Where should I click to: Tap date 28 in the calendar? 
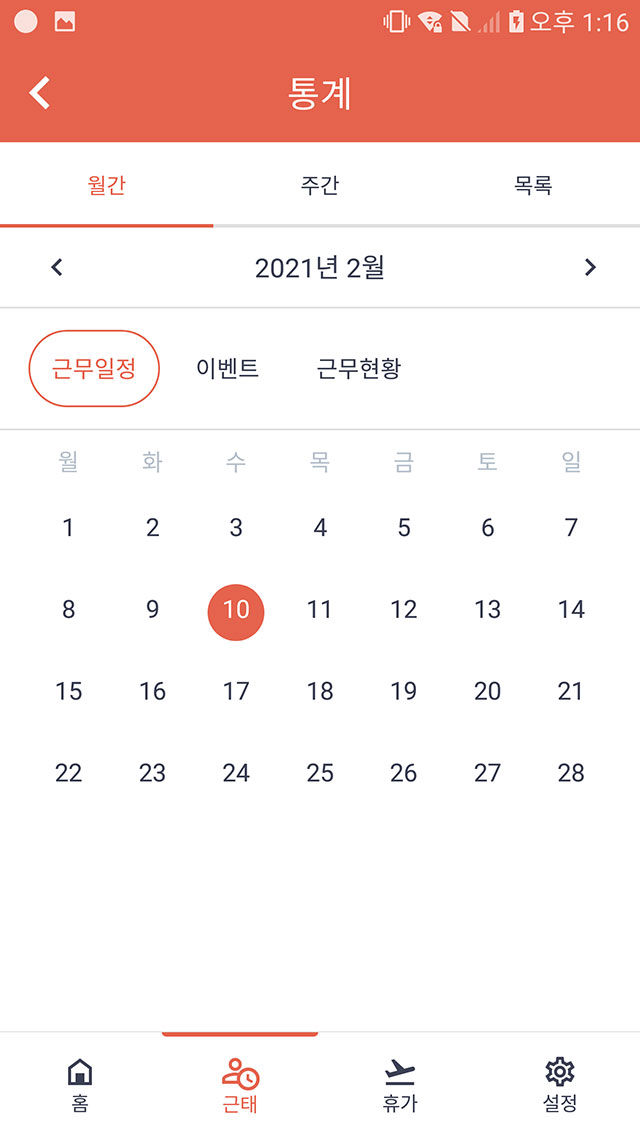(x=571, y=773)
